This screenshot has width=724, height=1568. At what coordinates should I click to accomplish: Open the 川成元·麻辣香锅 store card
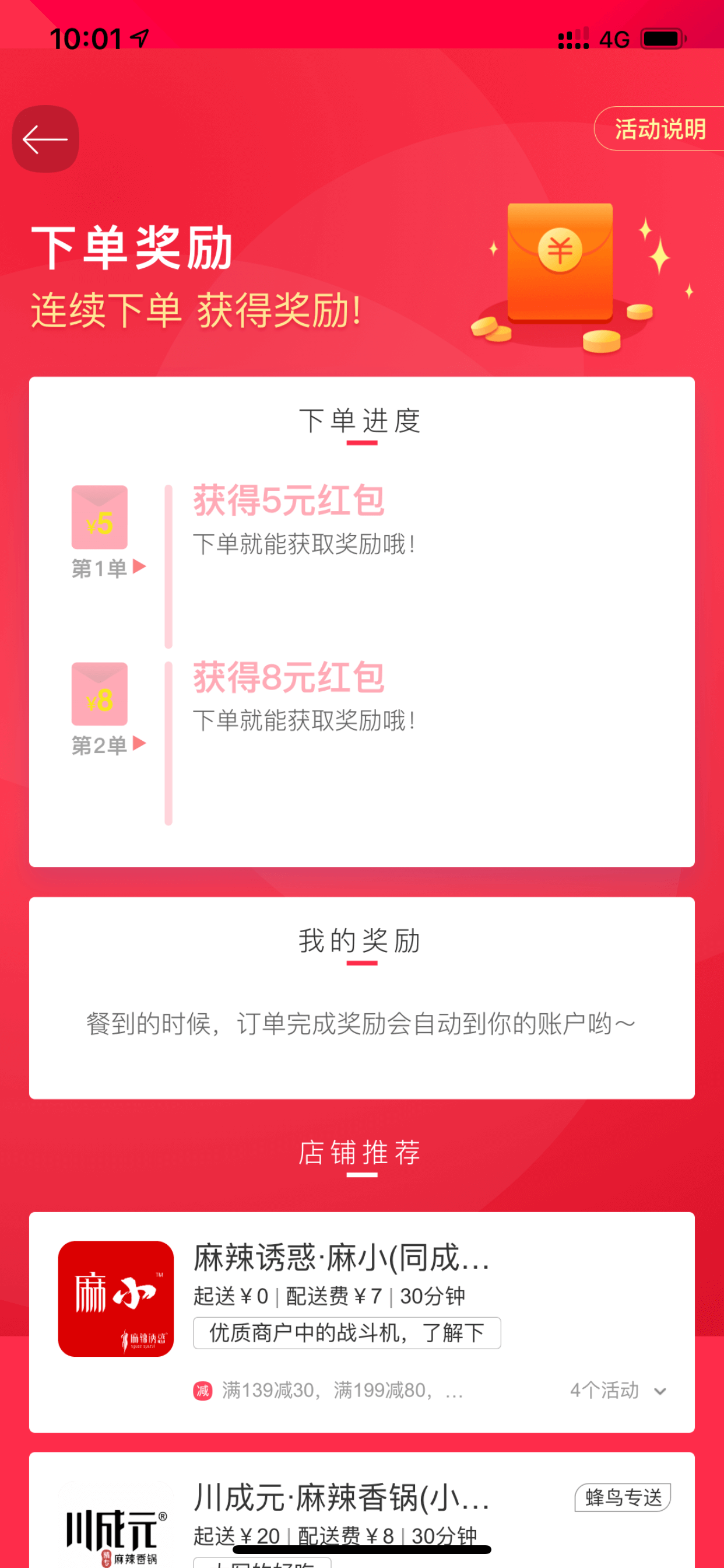tap(362, 1510)
